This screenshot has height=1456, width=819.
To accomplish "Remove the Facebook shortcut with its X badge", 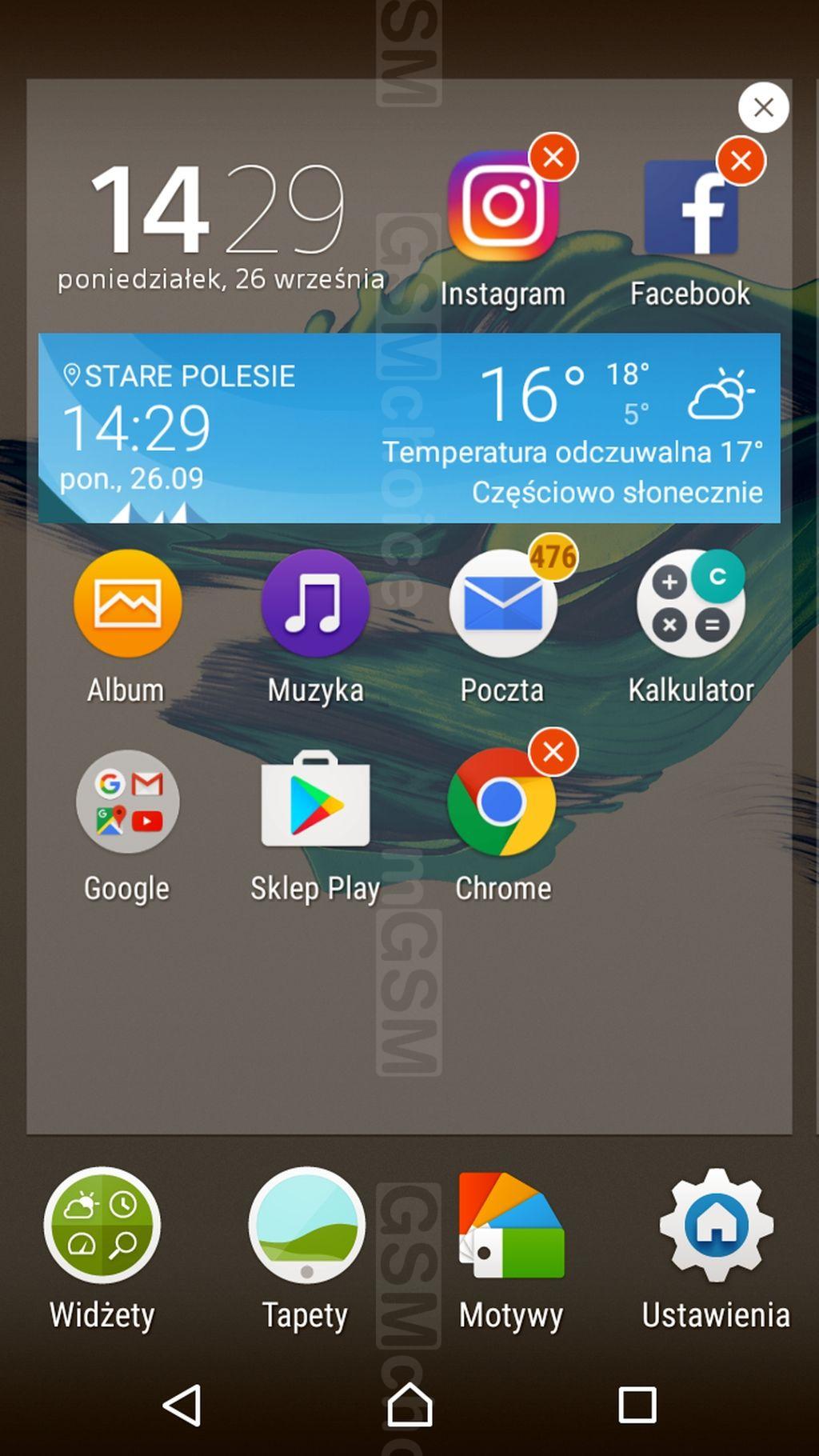I will (741, 161).
